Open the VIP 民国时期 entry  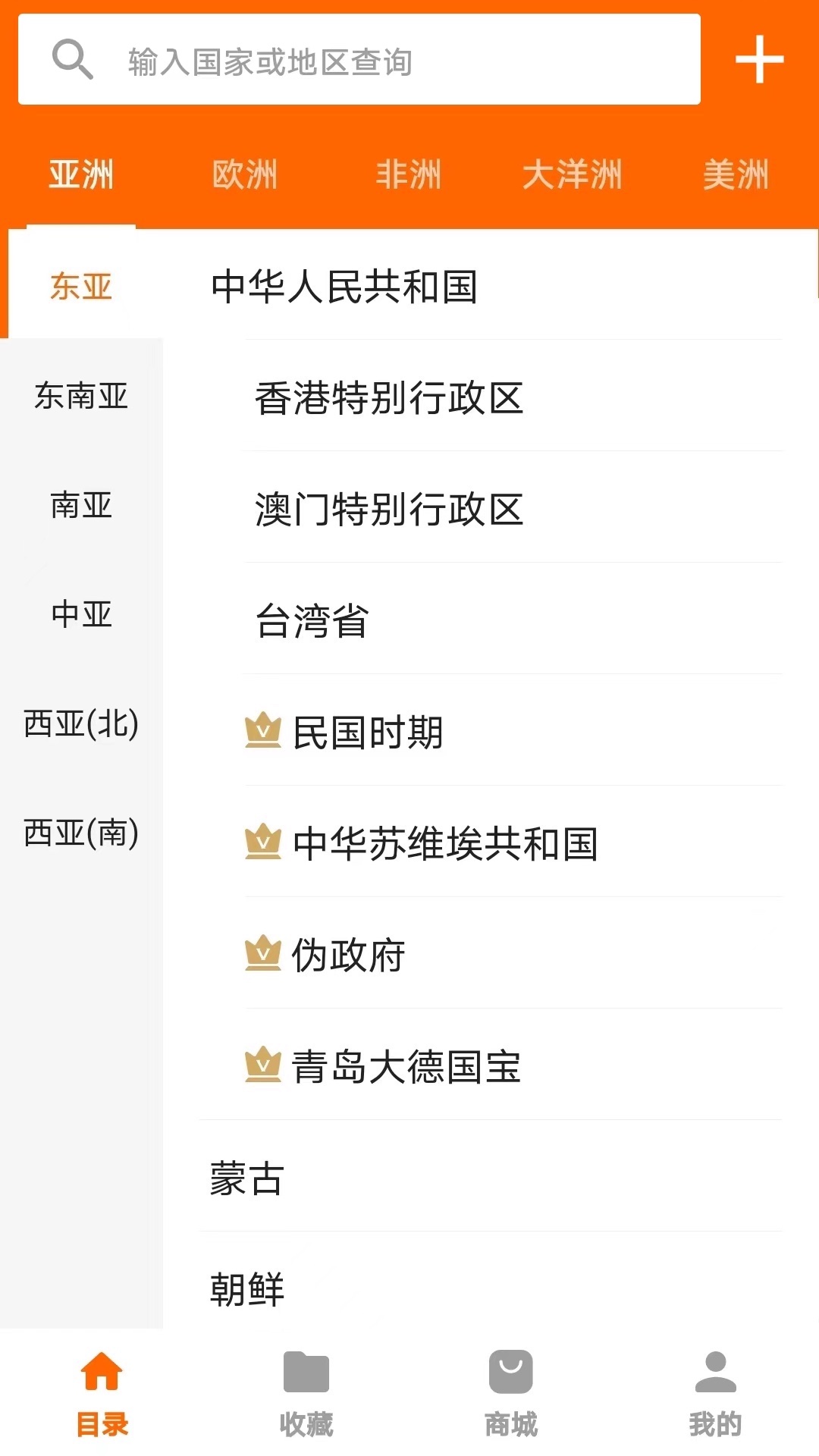tap(513, 731)
